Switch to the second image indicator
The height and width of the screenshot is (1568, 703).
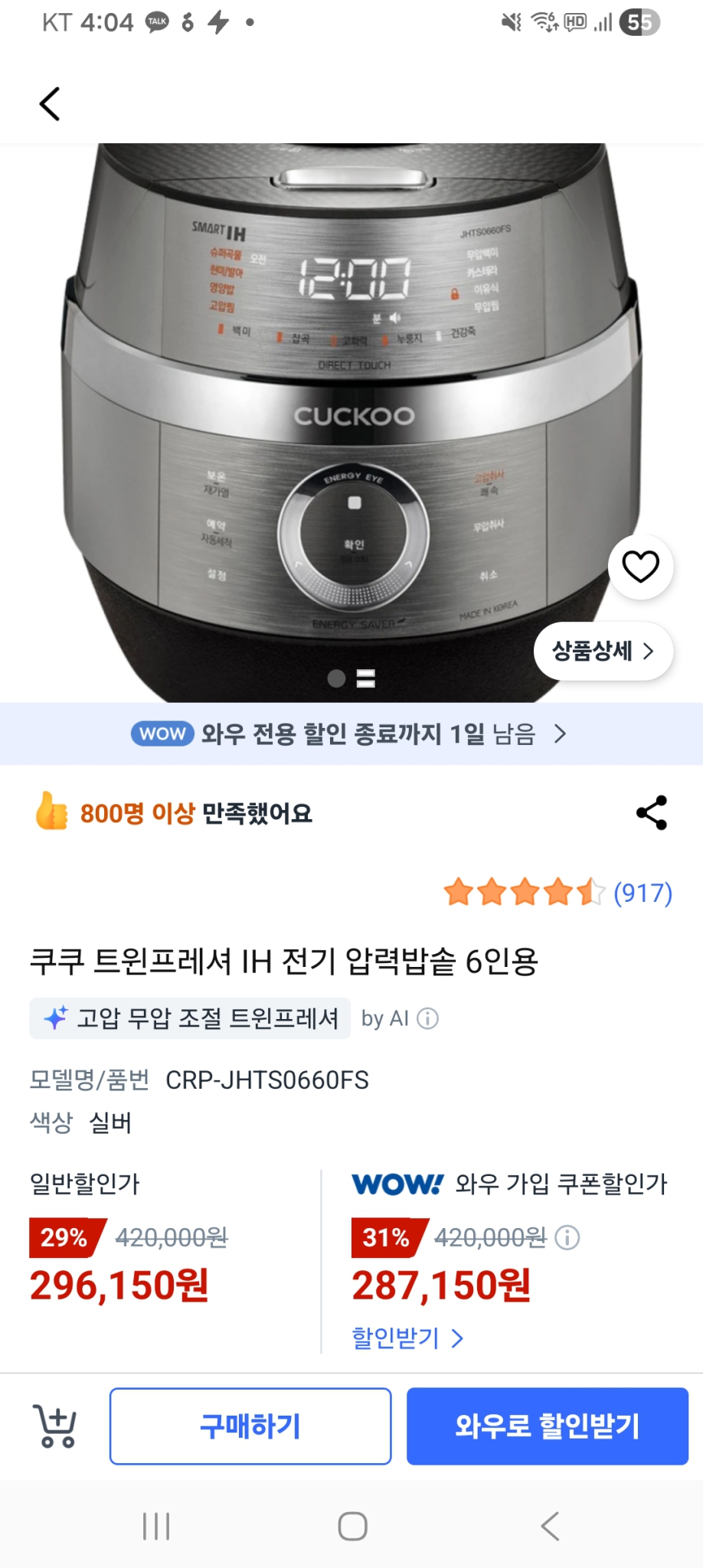pos(365,678)
